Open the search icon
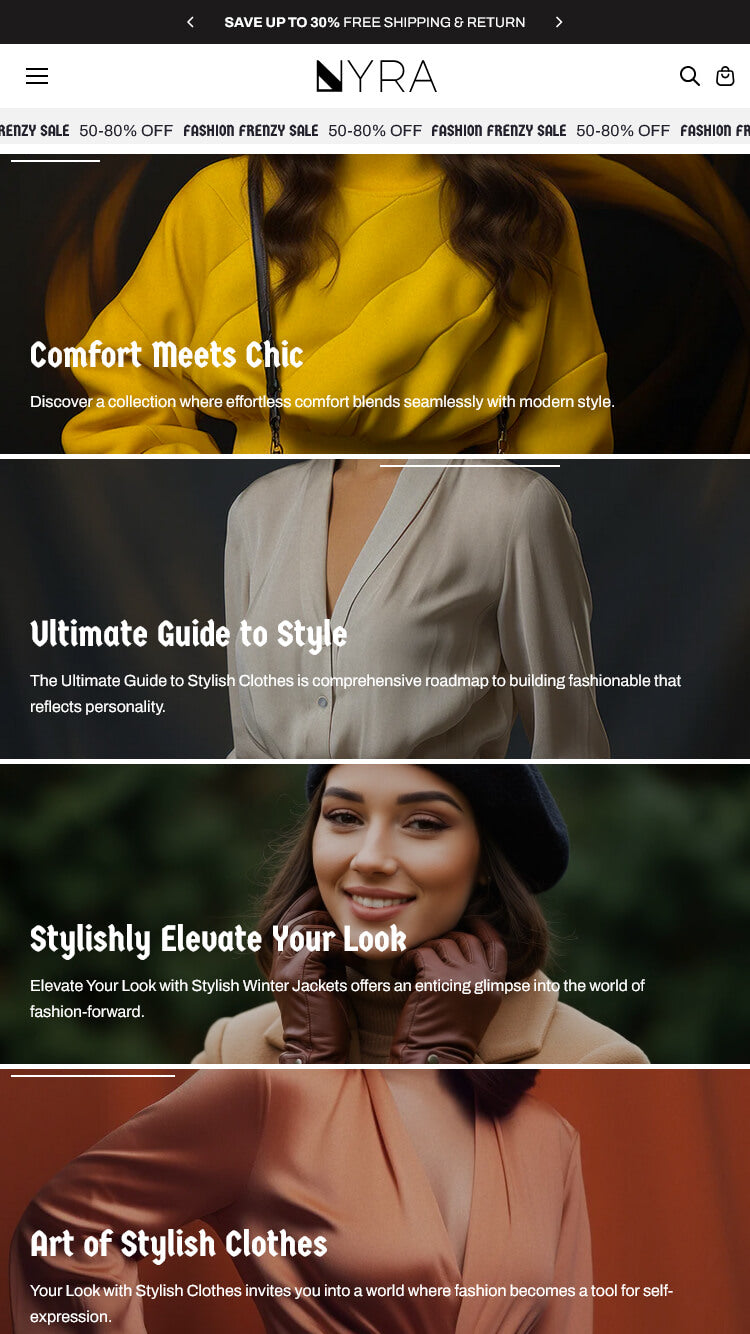This screenshot has width=750, height=1334. pos(689,76)
